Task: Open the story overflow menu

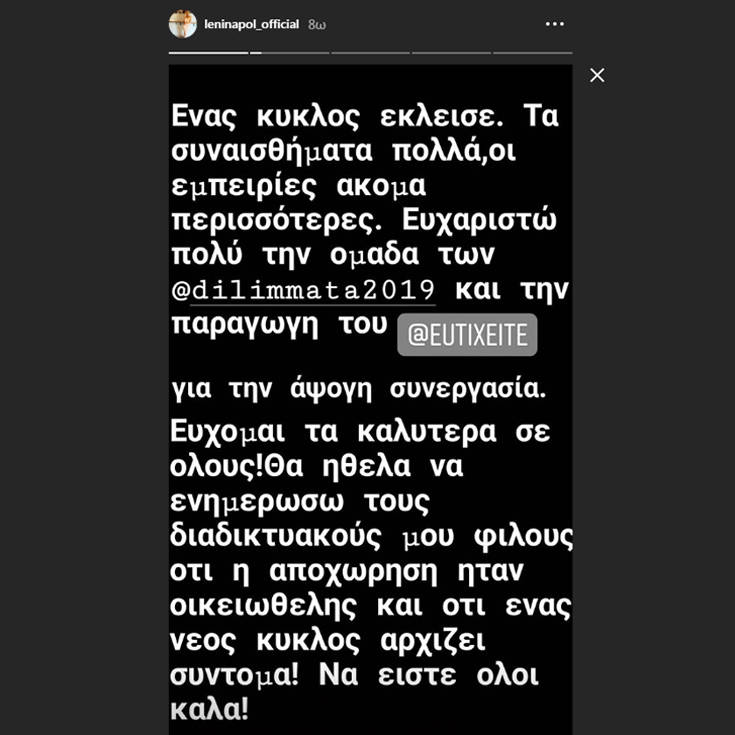Action: 554,24
